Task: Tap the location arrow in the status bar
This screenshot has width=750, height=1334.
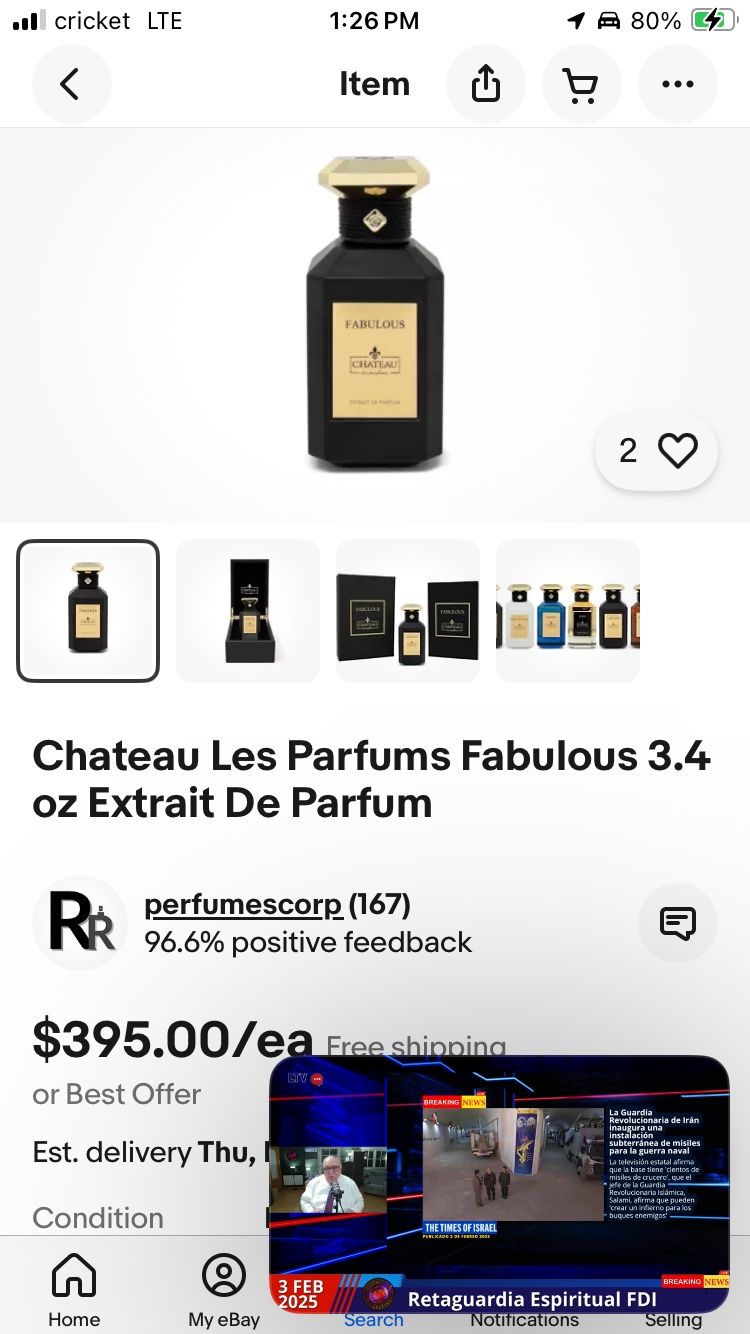Action: [x=575, y=20]
